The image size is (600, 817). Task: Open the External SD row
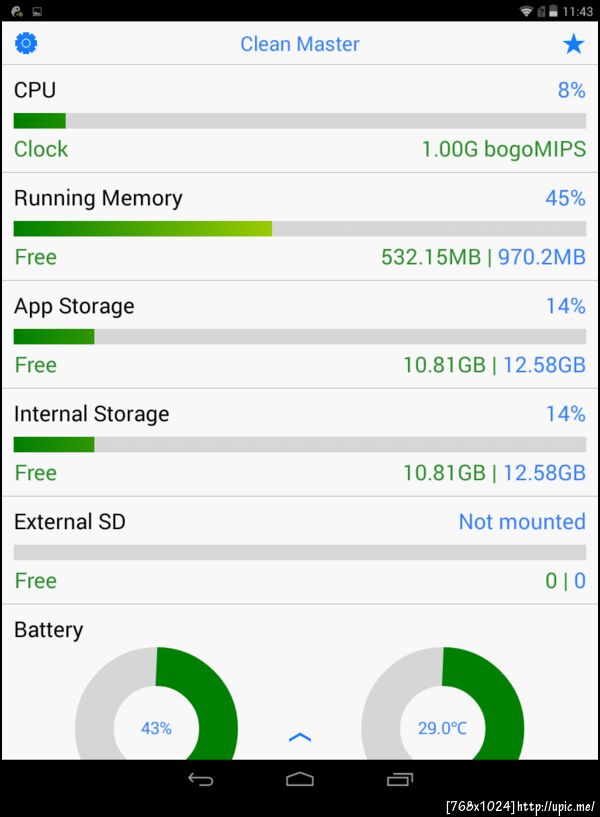(x=300, y=551)
